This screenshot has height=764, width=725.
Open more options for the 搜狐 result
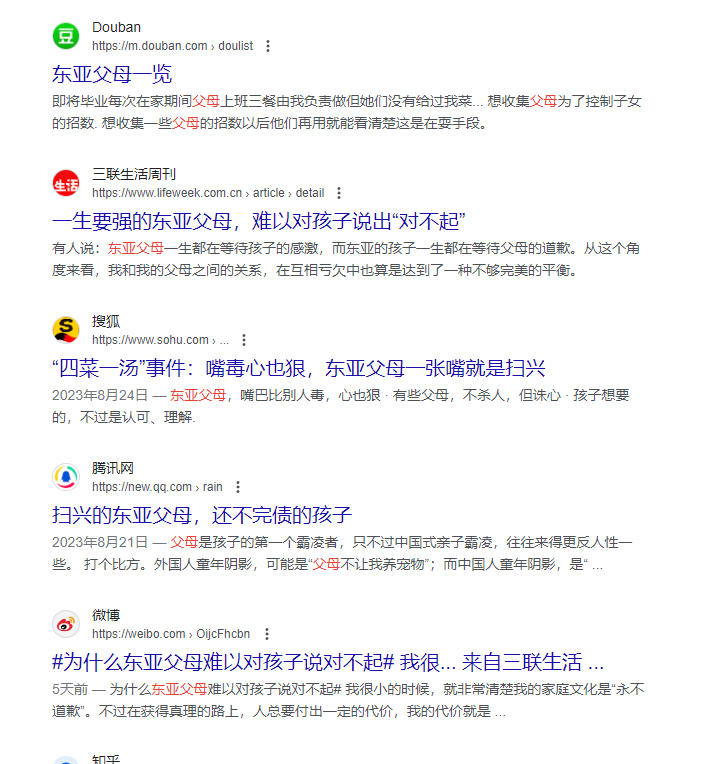pos(243,340)
